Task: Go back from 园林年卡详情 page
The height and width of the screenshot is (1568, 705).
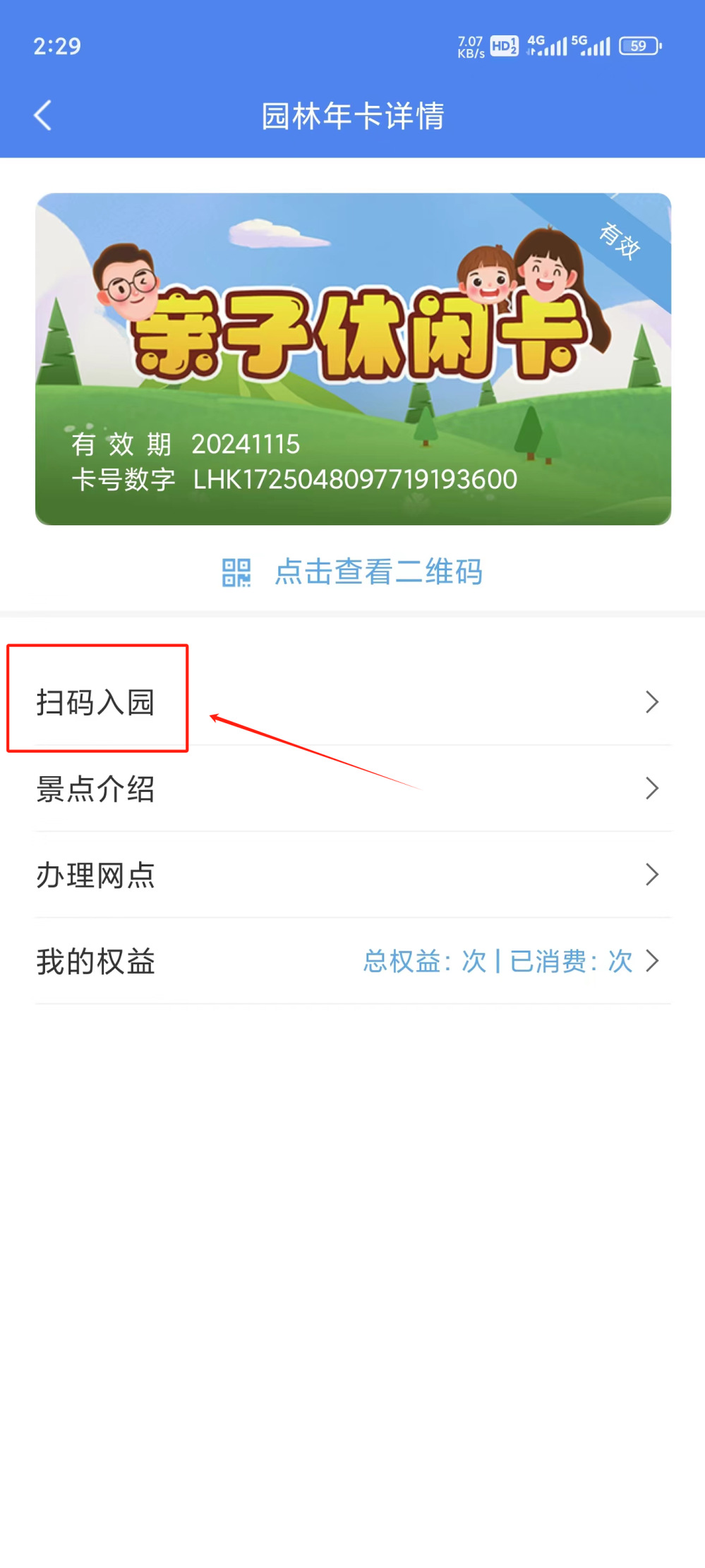Action: pyautogui.click(x=43, y=115)
